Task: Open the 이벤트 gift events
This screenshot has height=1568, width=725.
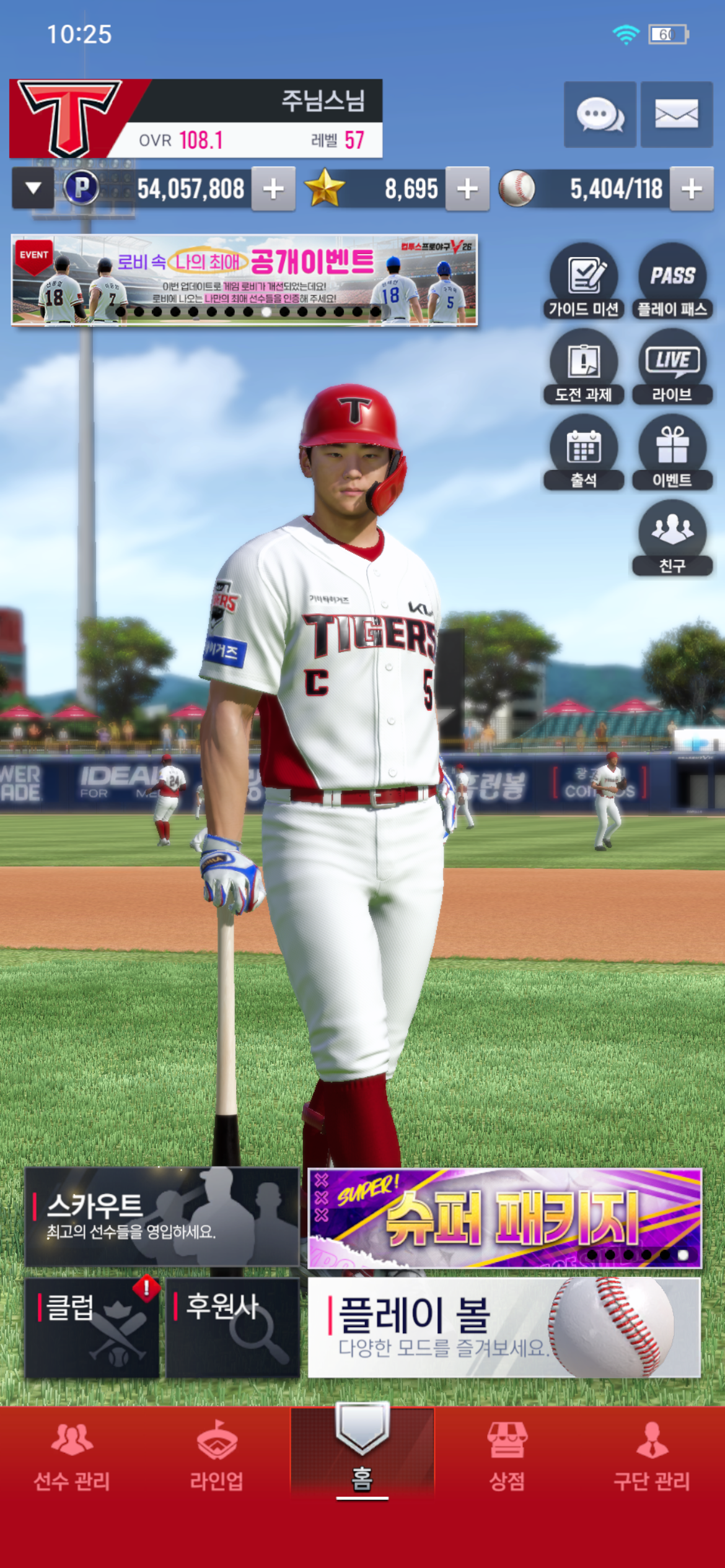Action: coord(672,453)
